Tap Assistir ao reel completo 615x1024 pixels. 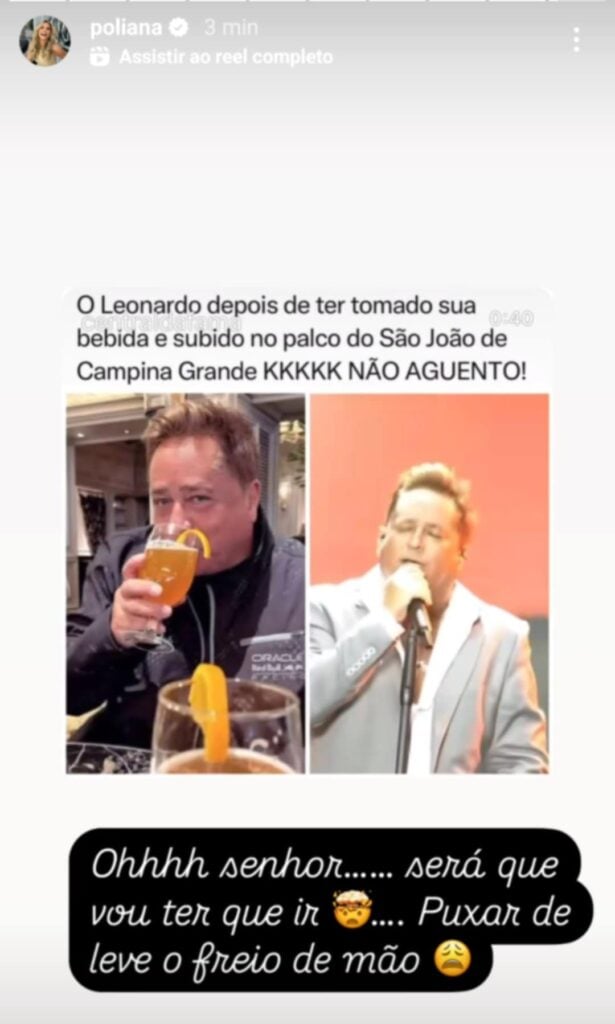pyautogui.click(x=224, y=58)
